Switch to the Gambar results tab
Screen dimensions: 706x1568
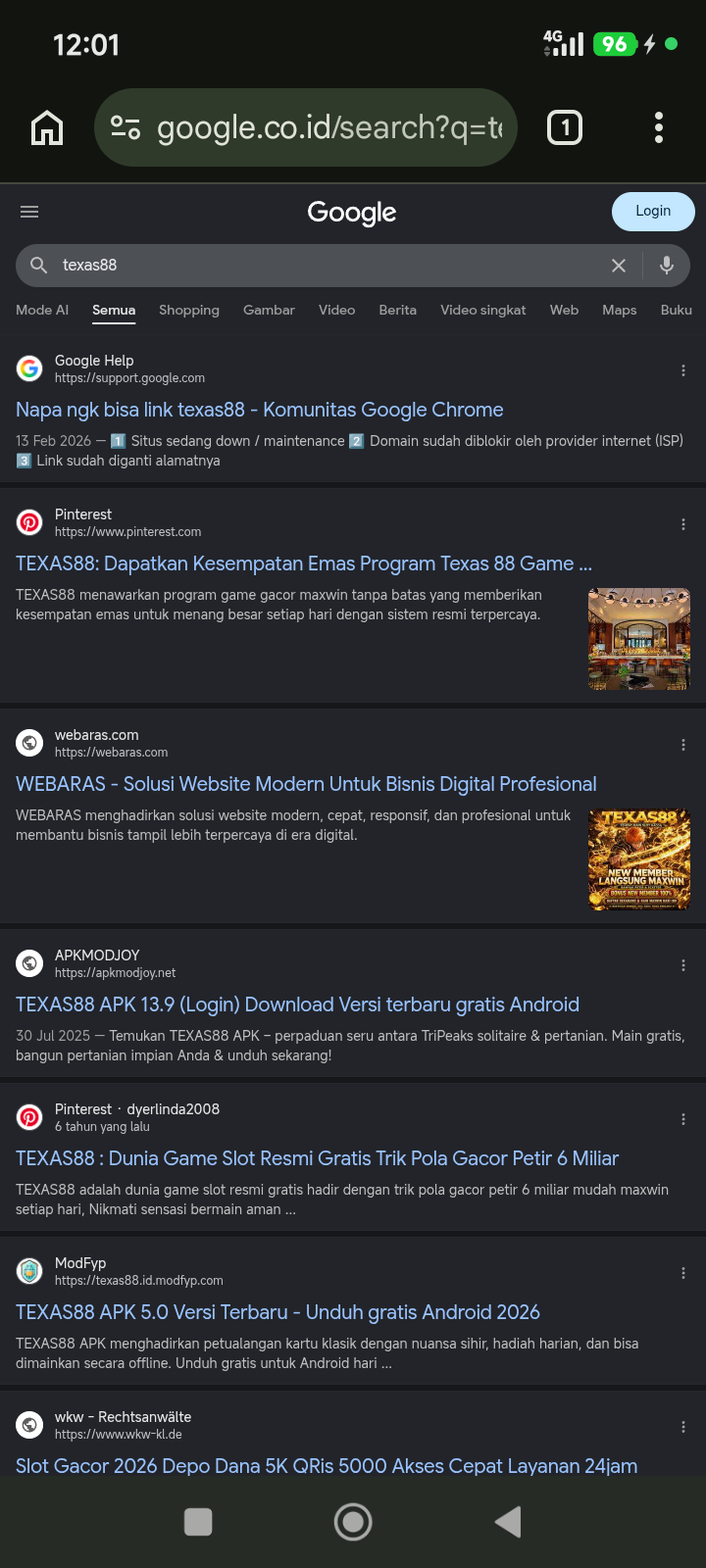[x=269, y=310]
